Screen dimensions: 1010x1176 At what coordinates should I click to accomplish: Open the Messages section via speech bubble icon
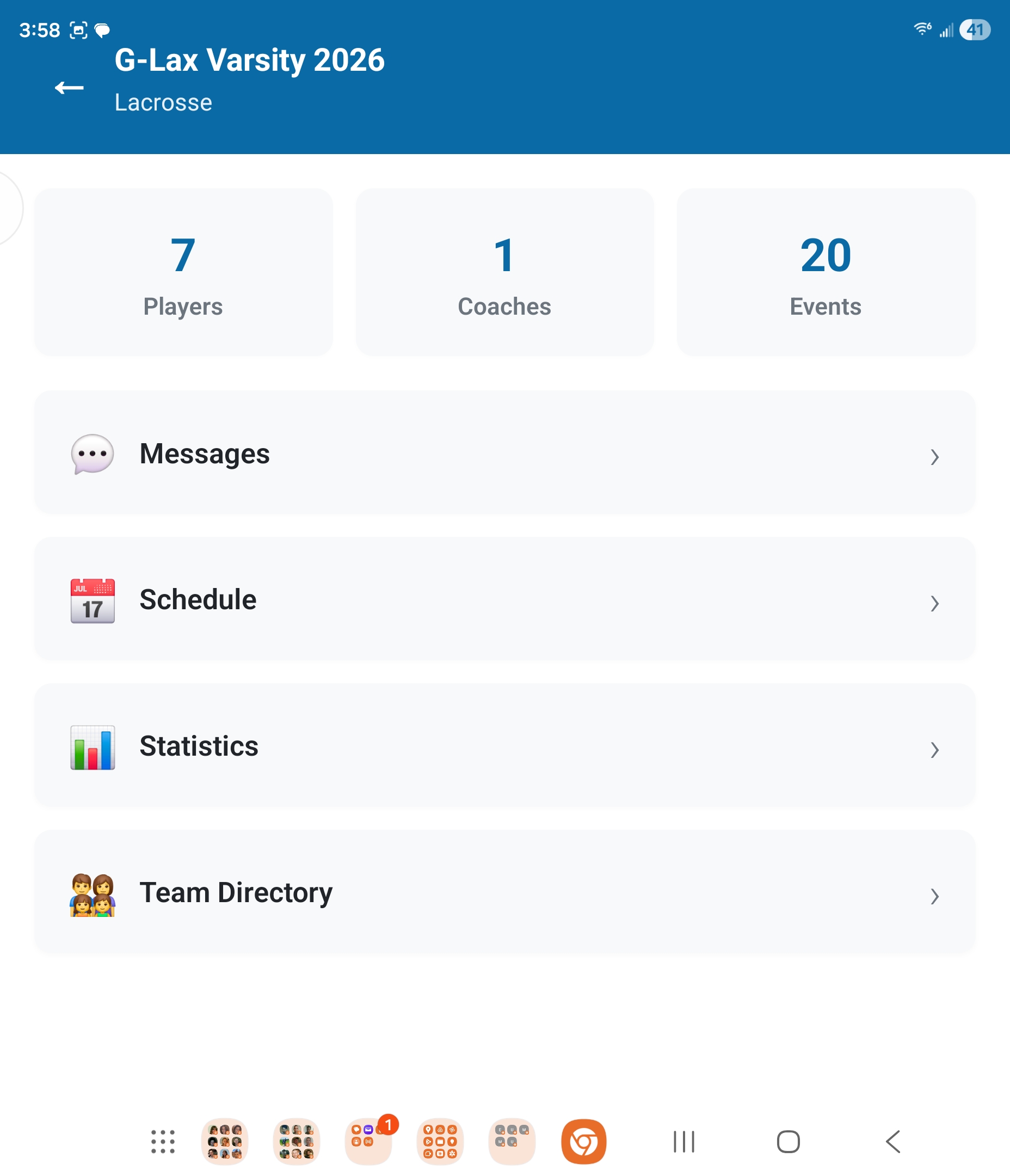click(91, 454)
